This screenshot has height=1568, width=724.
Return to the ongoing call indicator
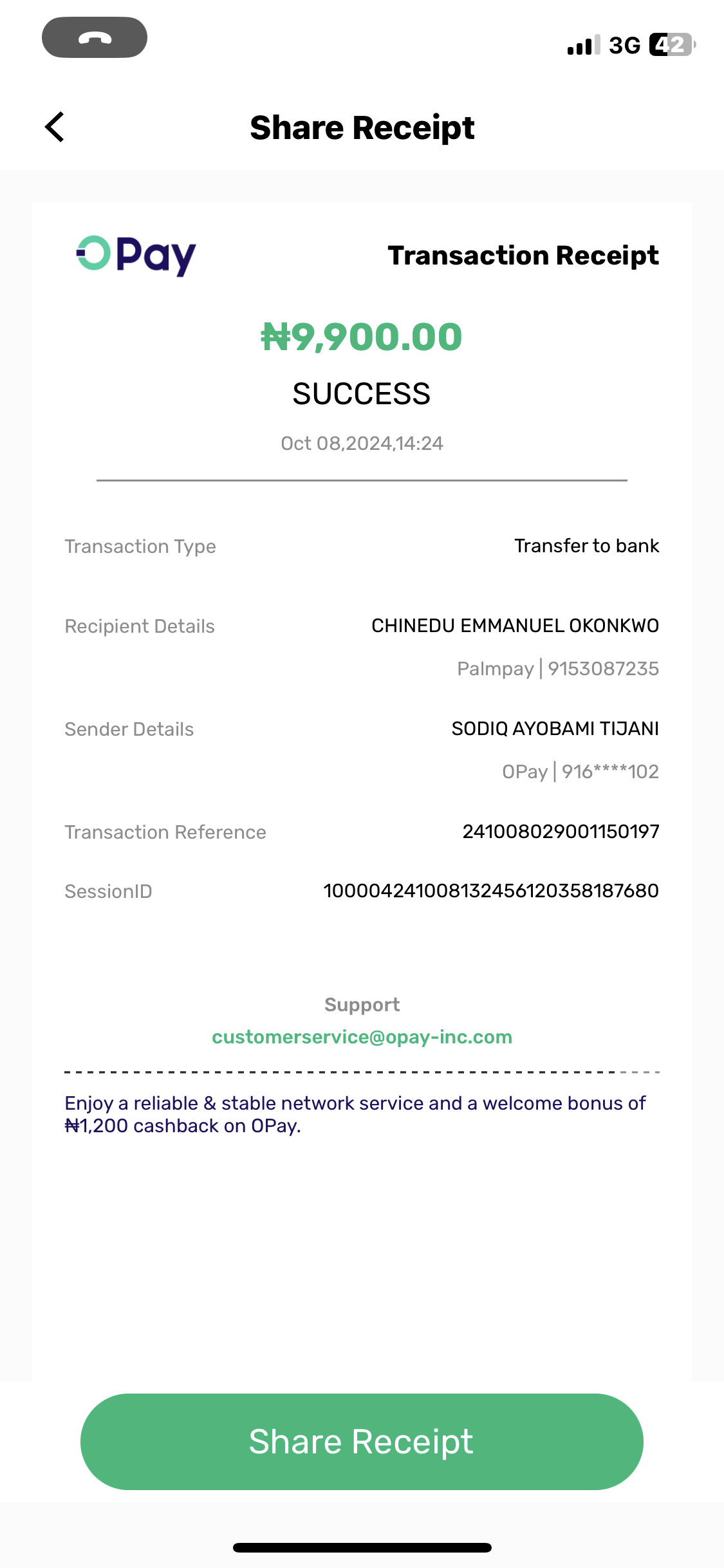(x=95, y=38)
